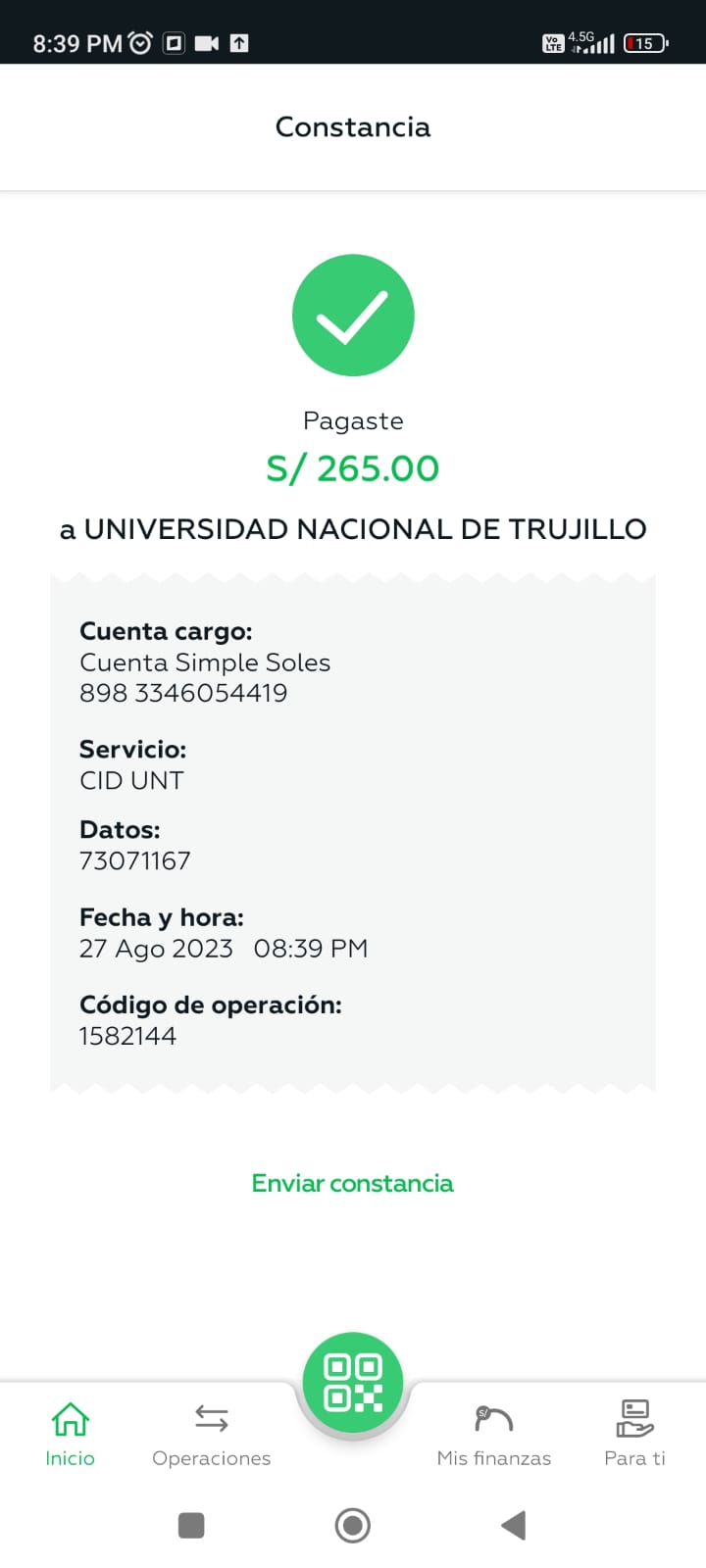Switch to the Para ti tab
This screenshot has width=706, height=1568.
coord(634,1433)
